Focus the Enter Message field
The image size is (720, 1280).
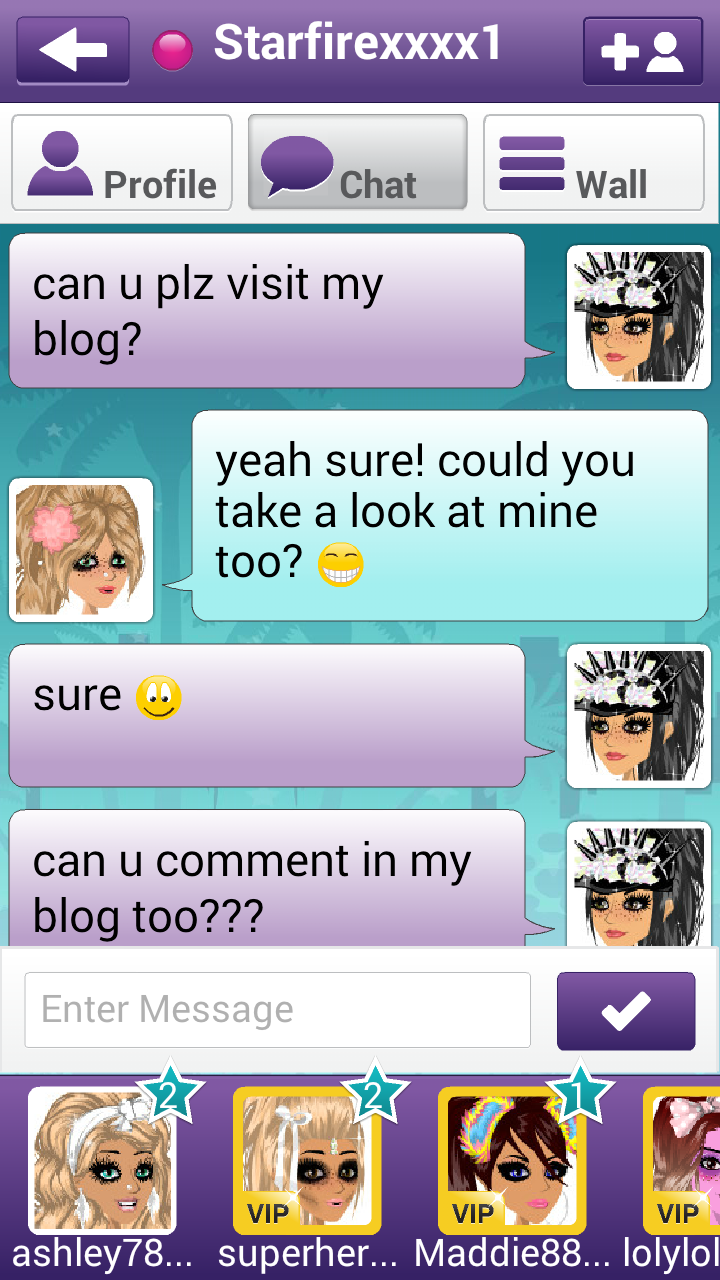point(277,1010)
